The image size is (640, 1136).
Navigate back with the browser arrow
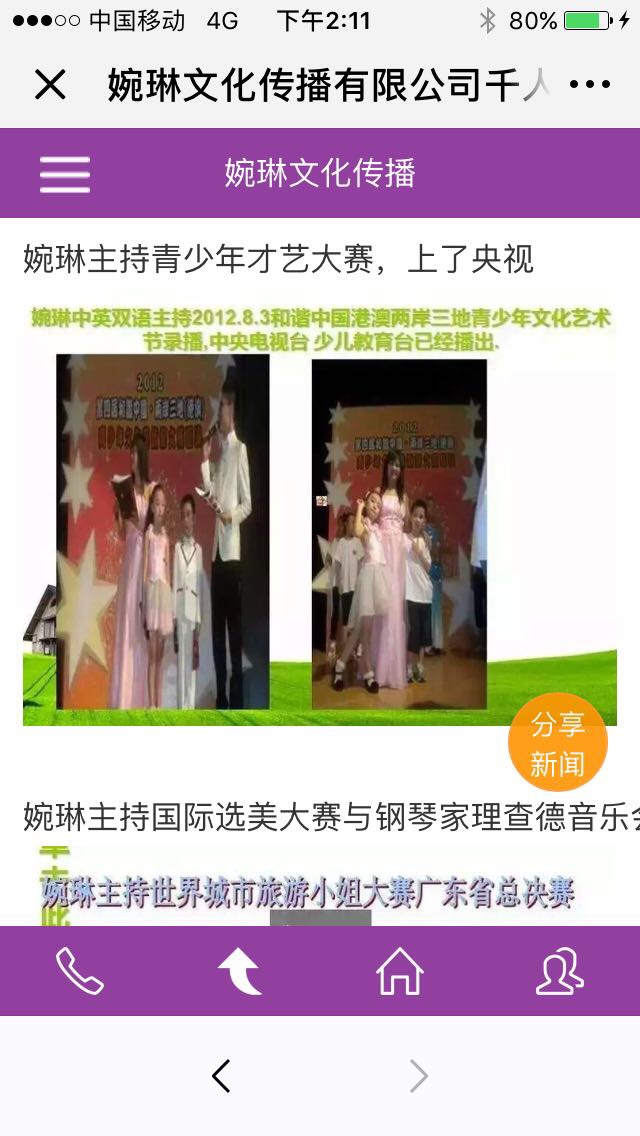(x=221, y=1075)
